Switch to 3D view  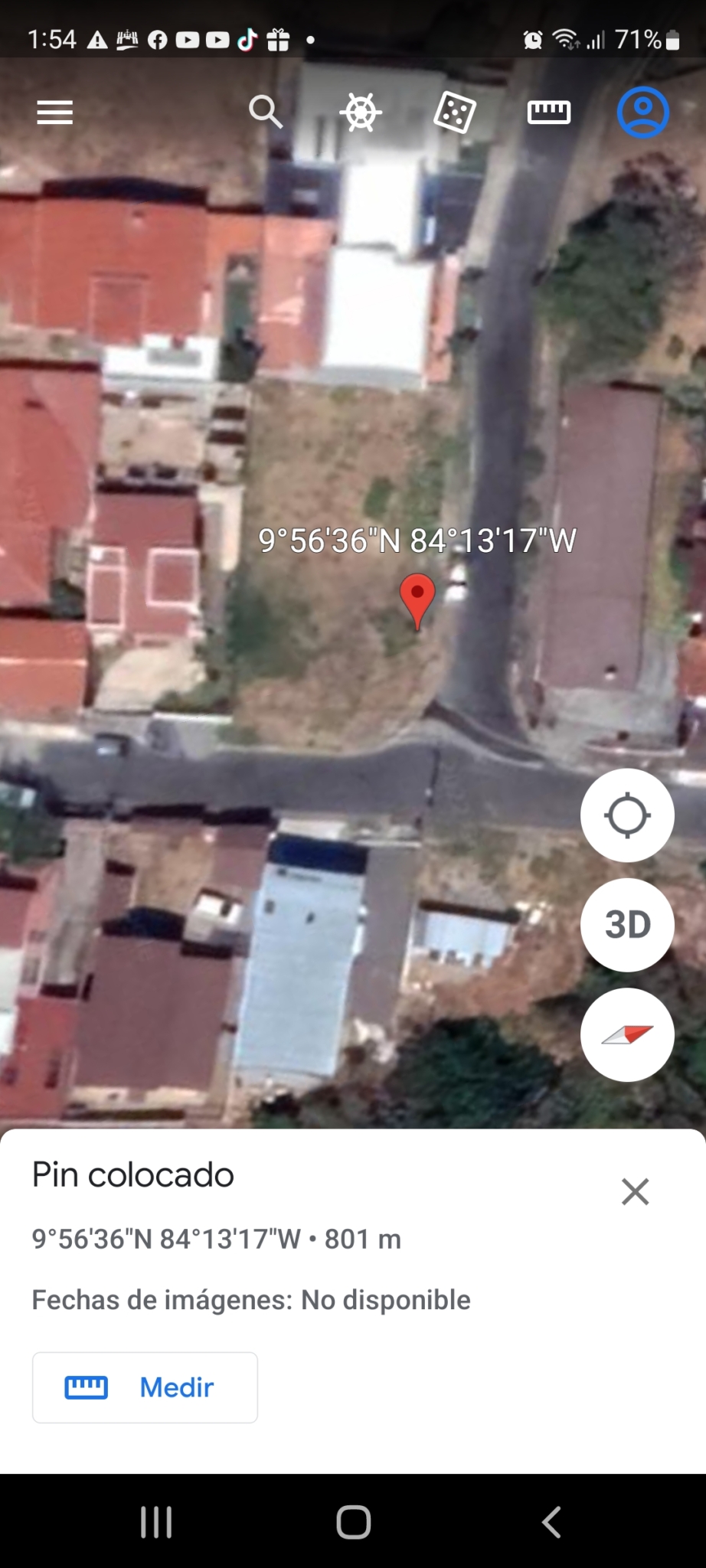pos(627,925)
